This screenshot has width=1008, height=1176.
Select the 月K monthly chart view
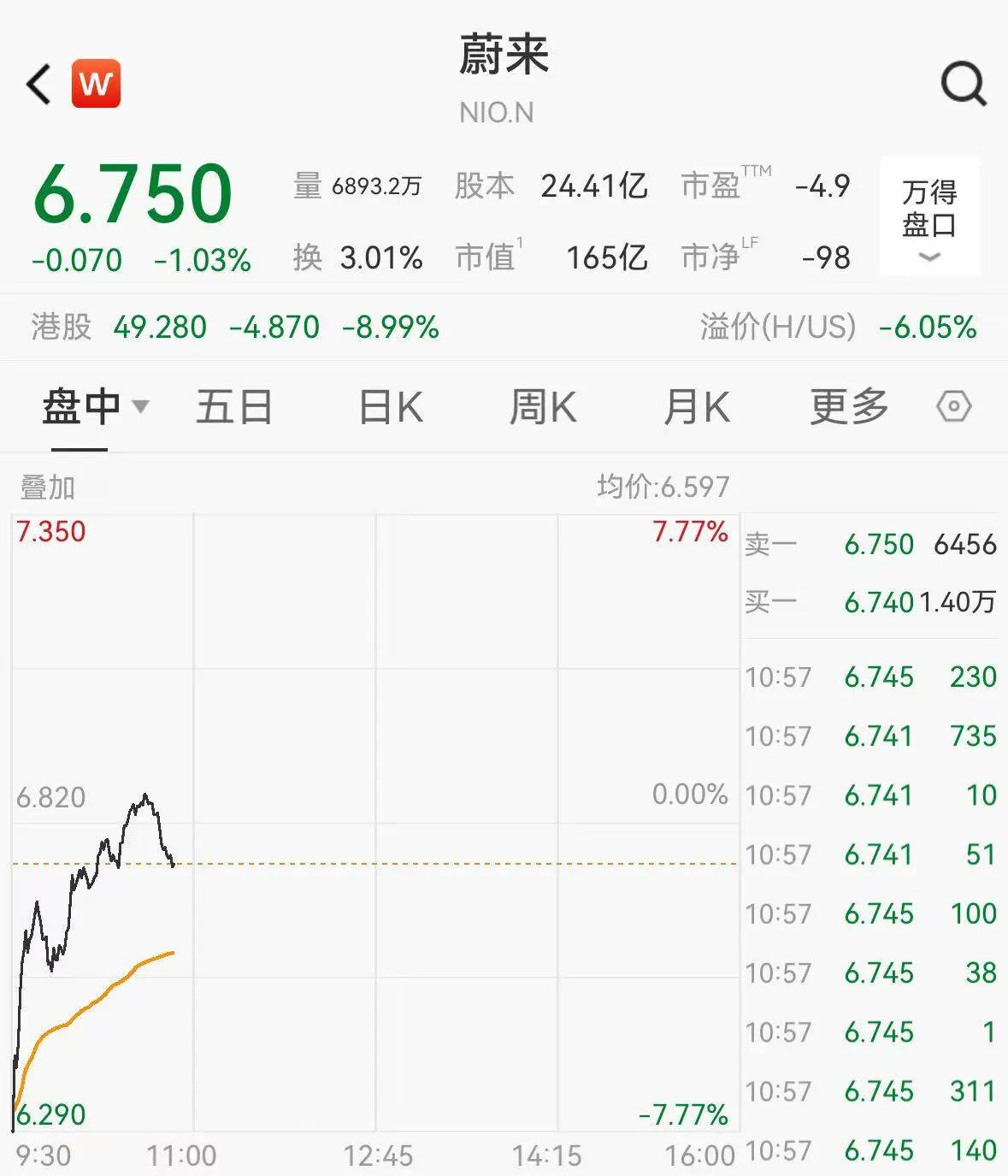click(696, 408)
